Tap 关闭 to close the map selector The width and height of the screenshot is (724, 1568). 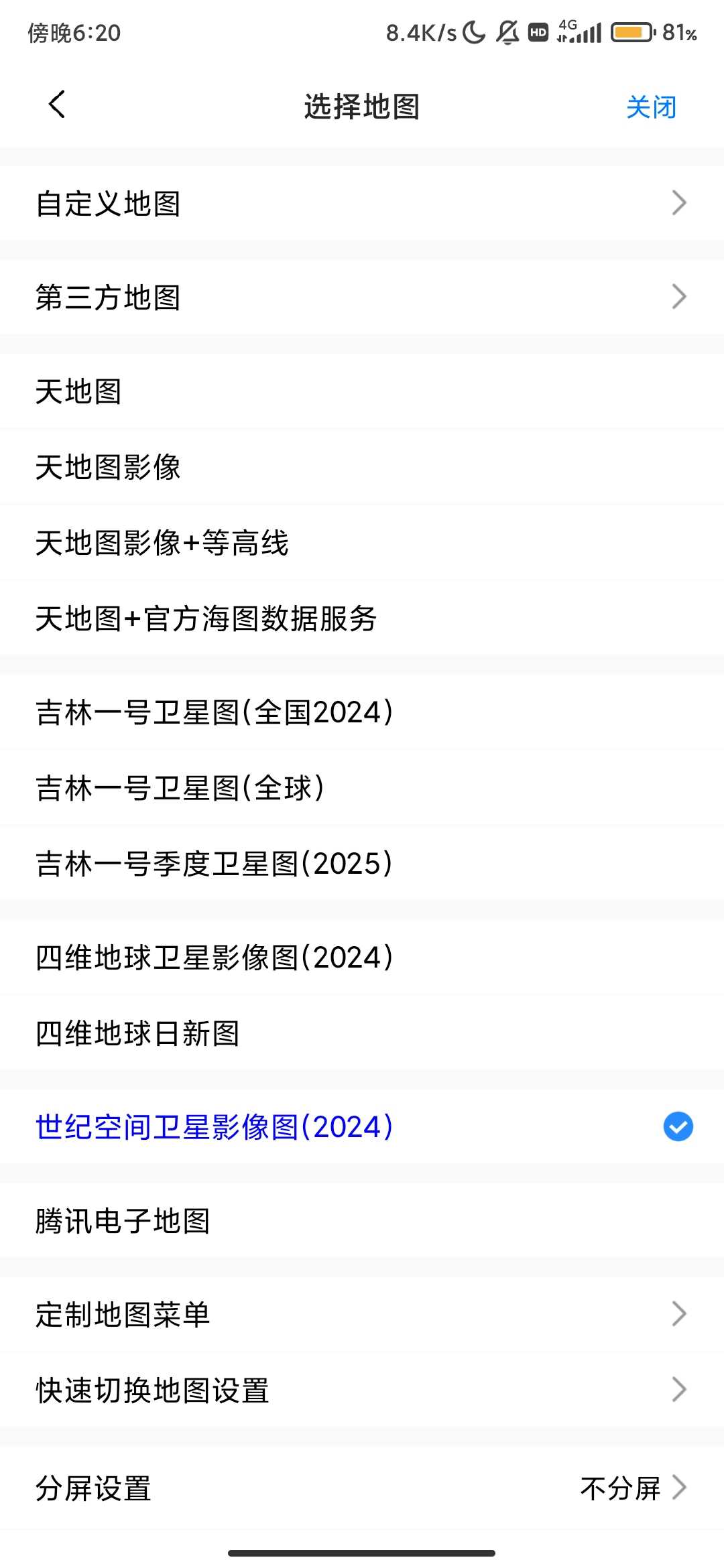pos(650,107)
